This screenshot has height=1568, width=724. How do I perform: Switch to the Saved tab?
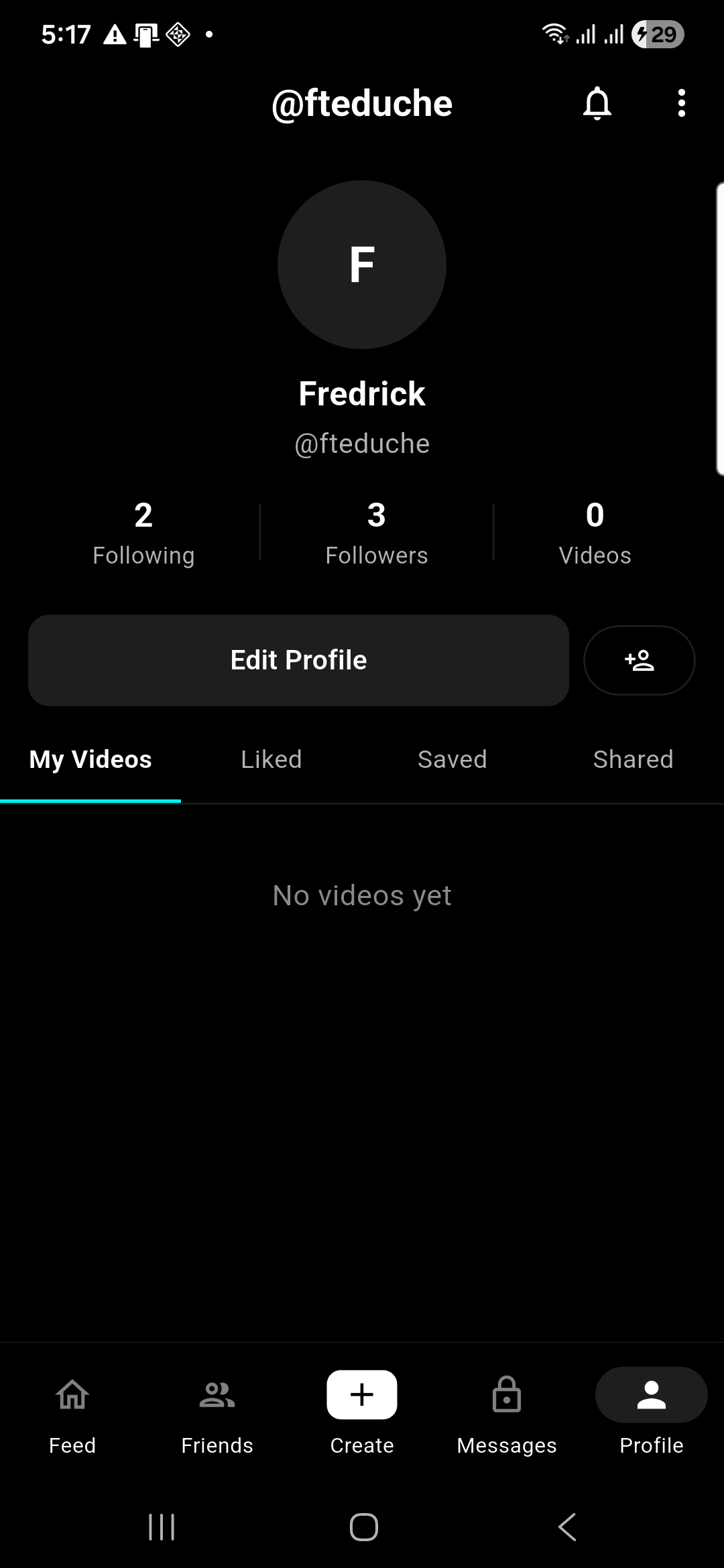point(452,759)
